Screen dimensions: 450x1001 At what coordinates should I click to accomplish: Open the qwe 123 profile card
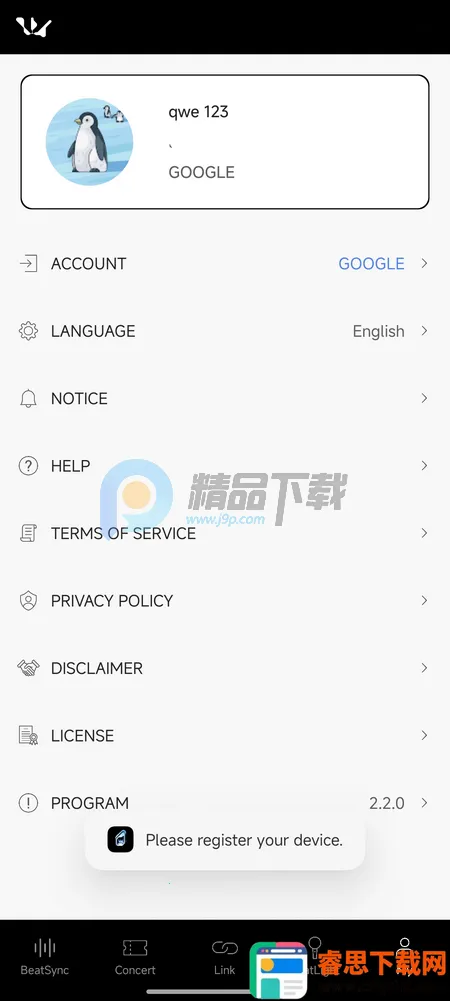click(x=225, y=142)
